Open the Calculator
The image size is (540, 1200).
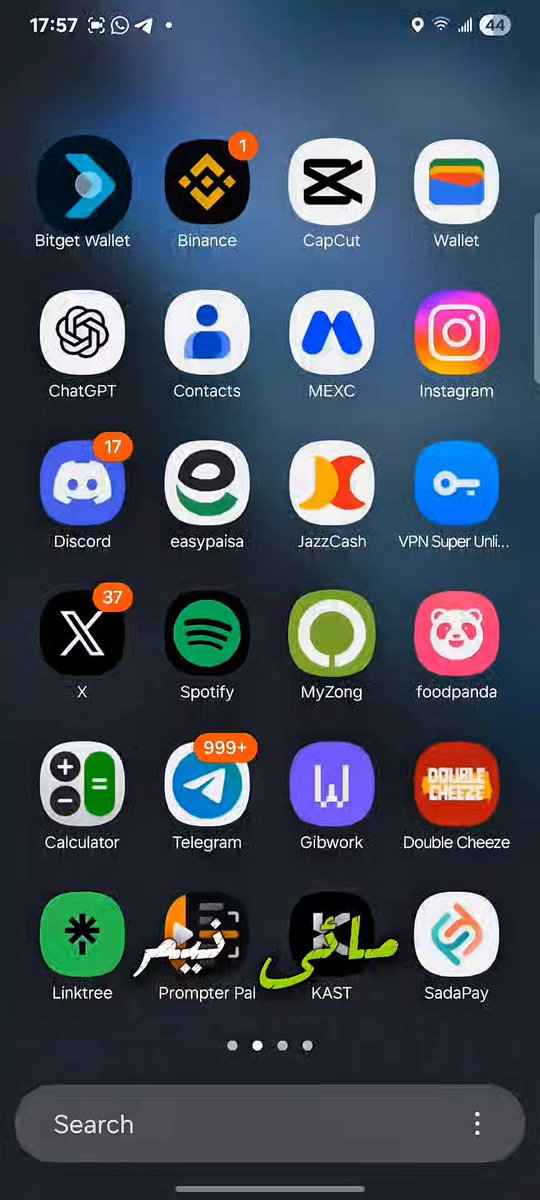point(82,786)
